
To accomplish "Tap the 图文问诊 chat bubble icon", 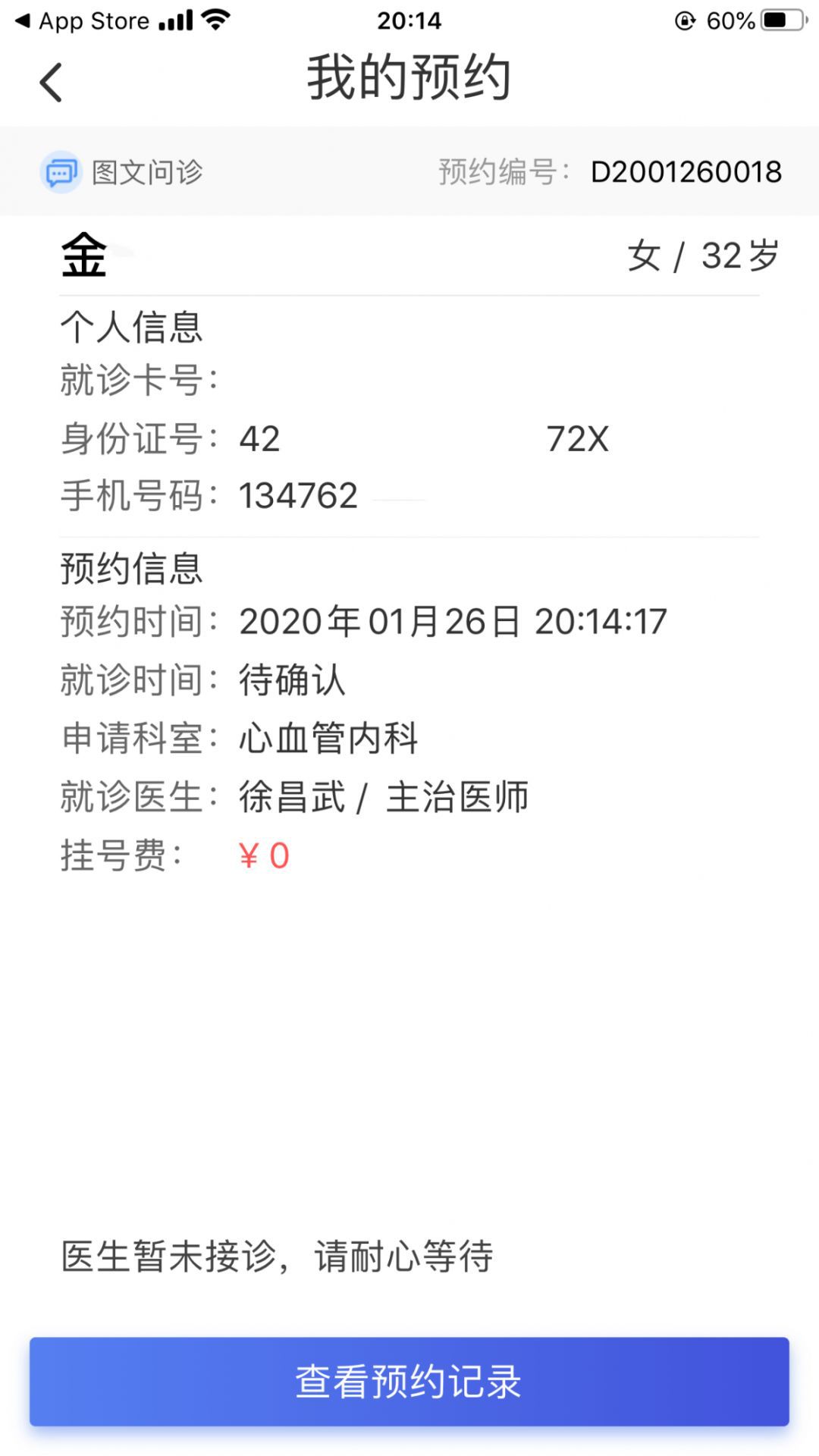I will pos(61,171).
